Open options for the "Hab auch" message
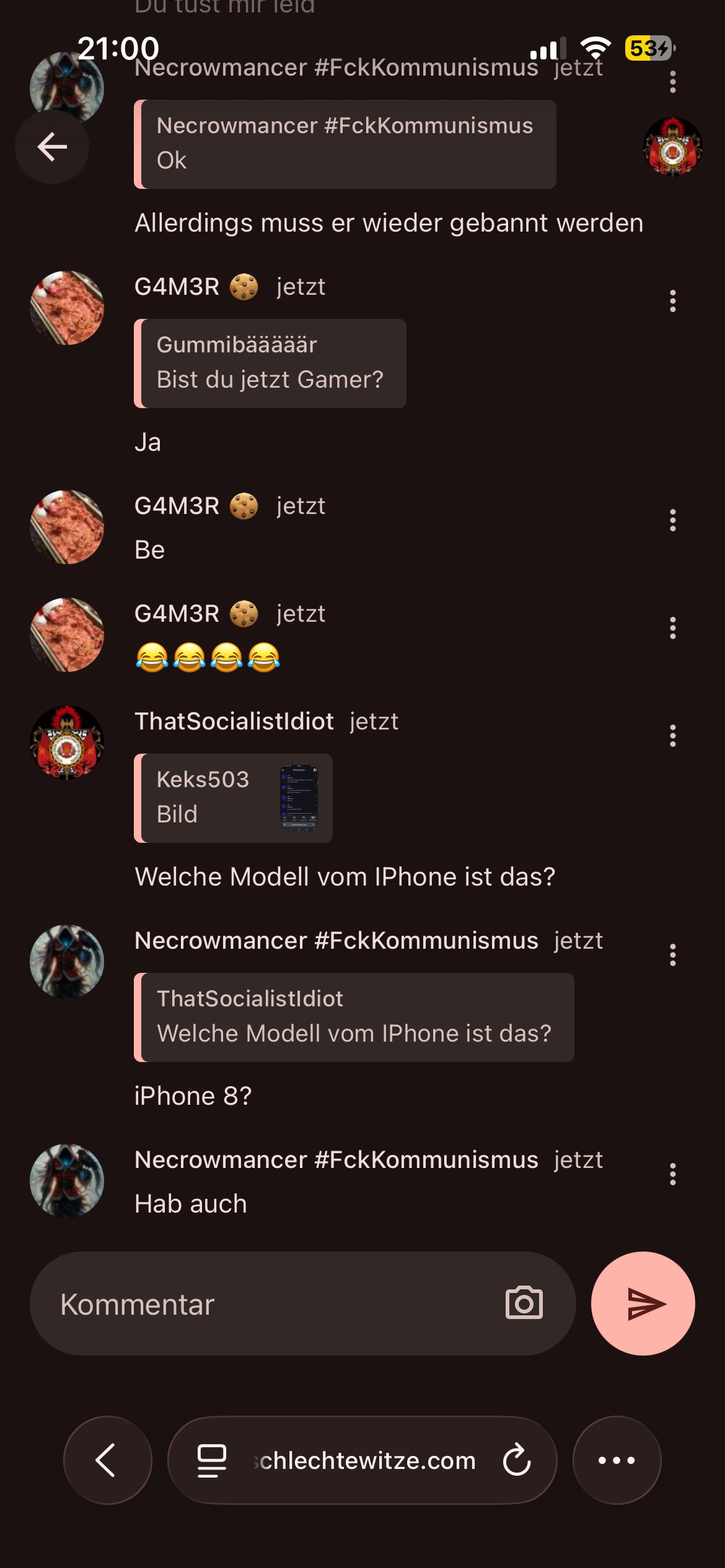This screenshot has width=725, height=1568. point(672,1174)
